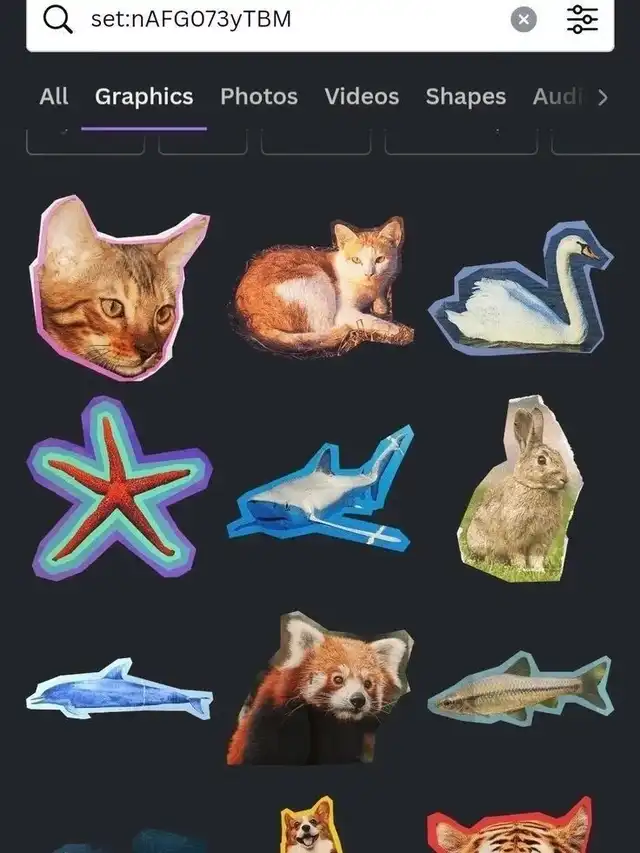640x853 pixels.
Task: Clear the search query text
Action: (524, 20)
